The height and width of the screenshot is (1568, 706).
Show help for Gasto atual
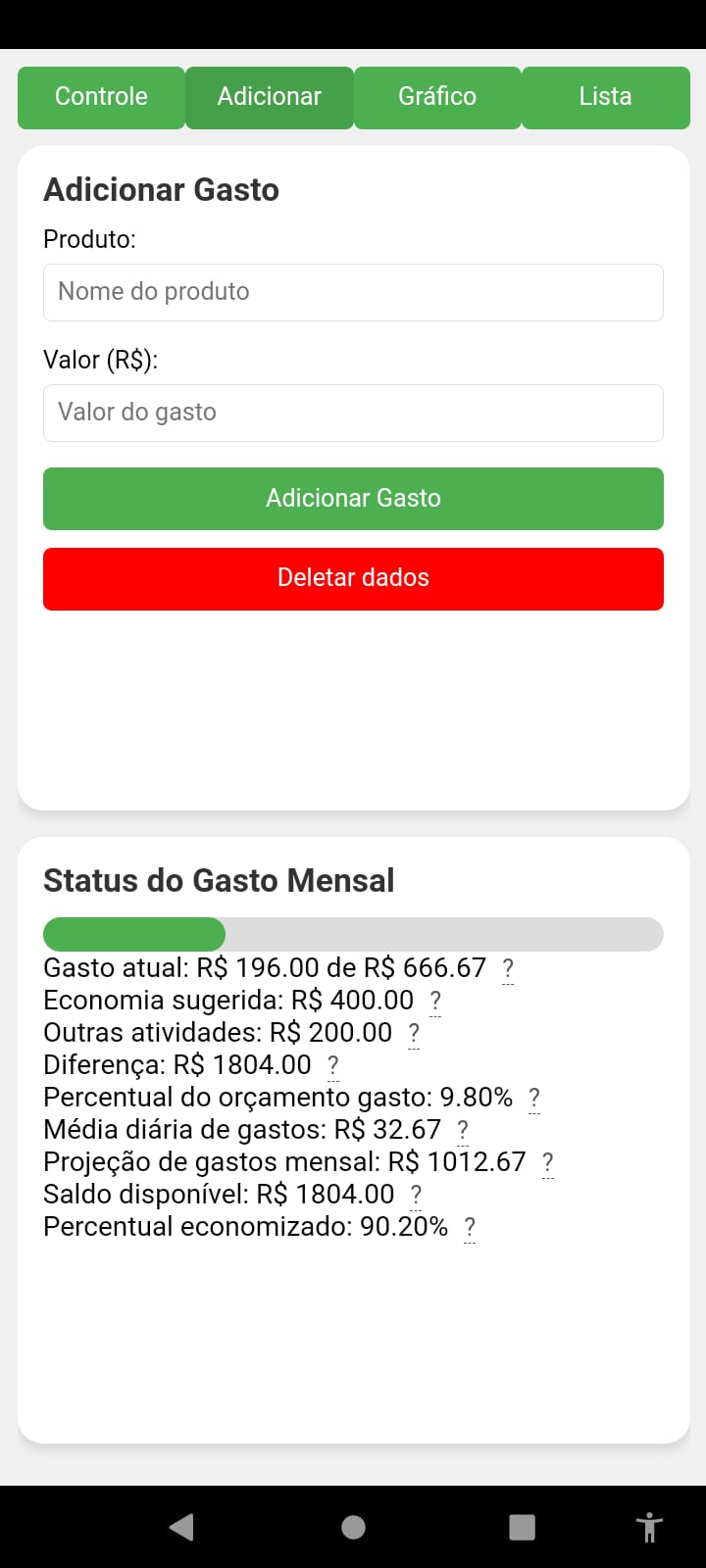(x=508, y=969)
